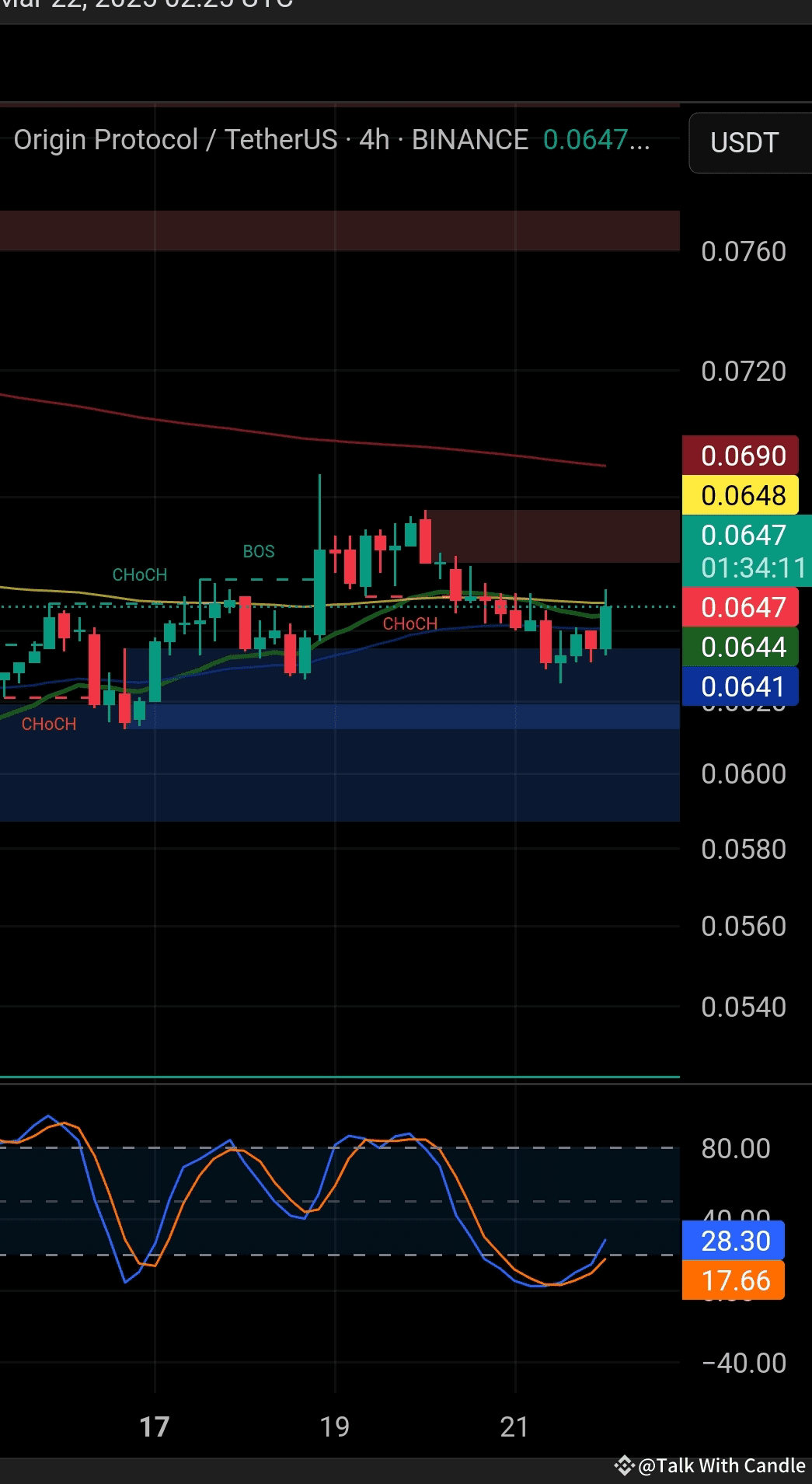Click the teal 0.0647 countdown price label

coord(744,535)
